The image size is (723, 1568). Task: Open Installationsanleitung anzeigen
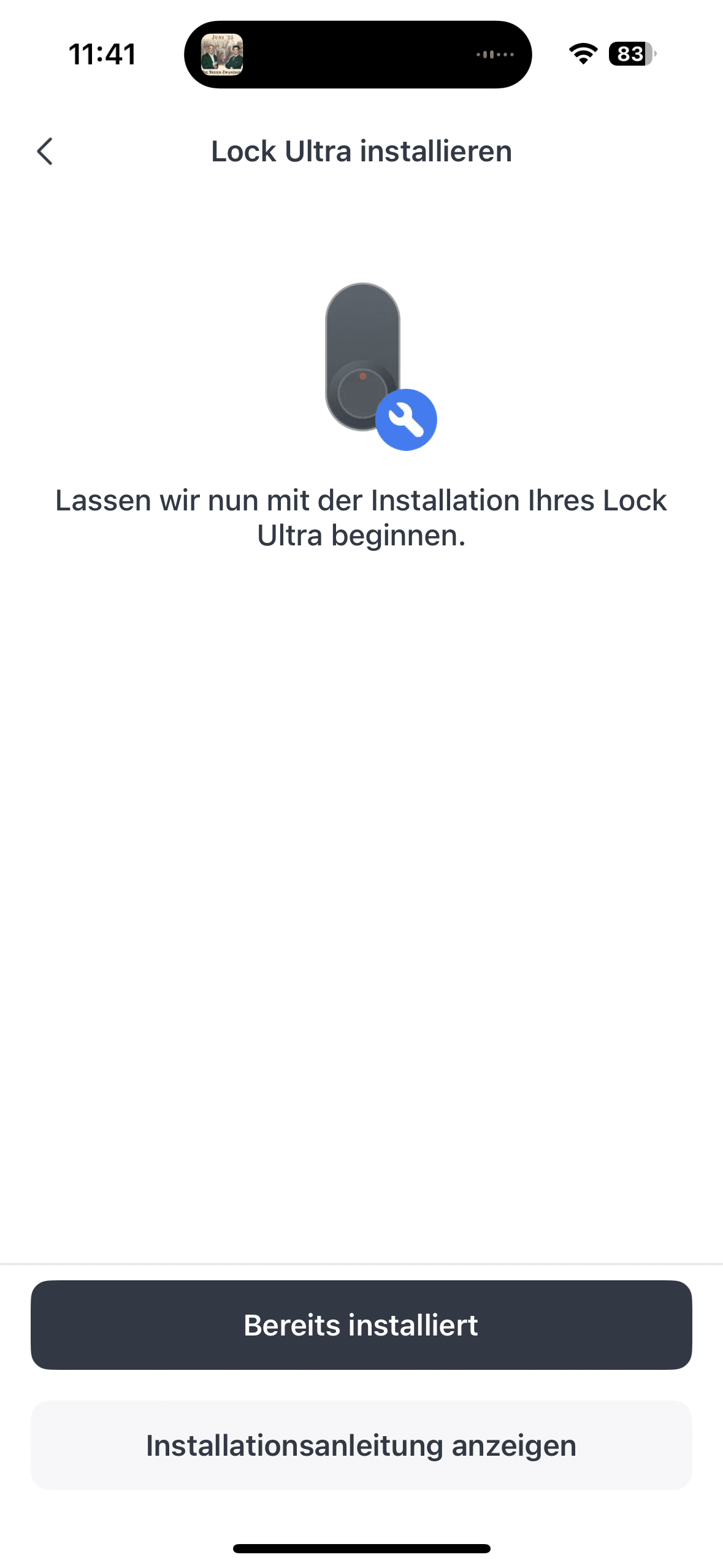[361, 1445]
